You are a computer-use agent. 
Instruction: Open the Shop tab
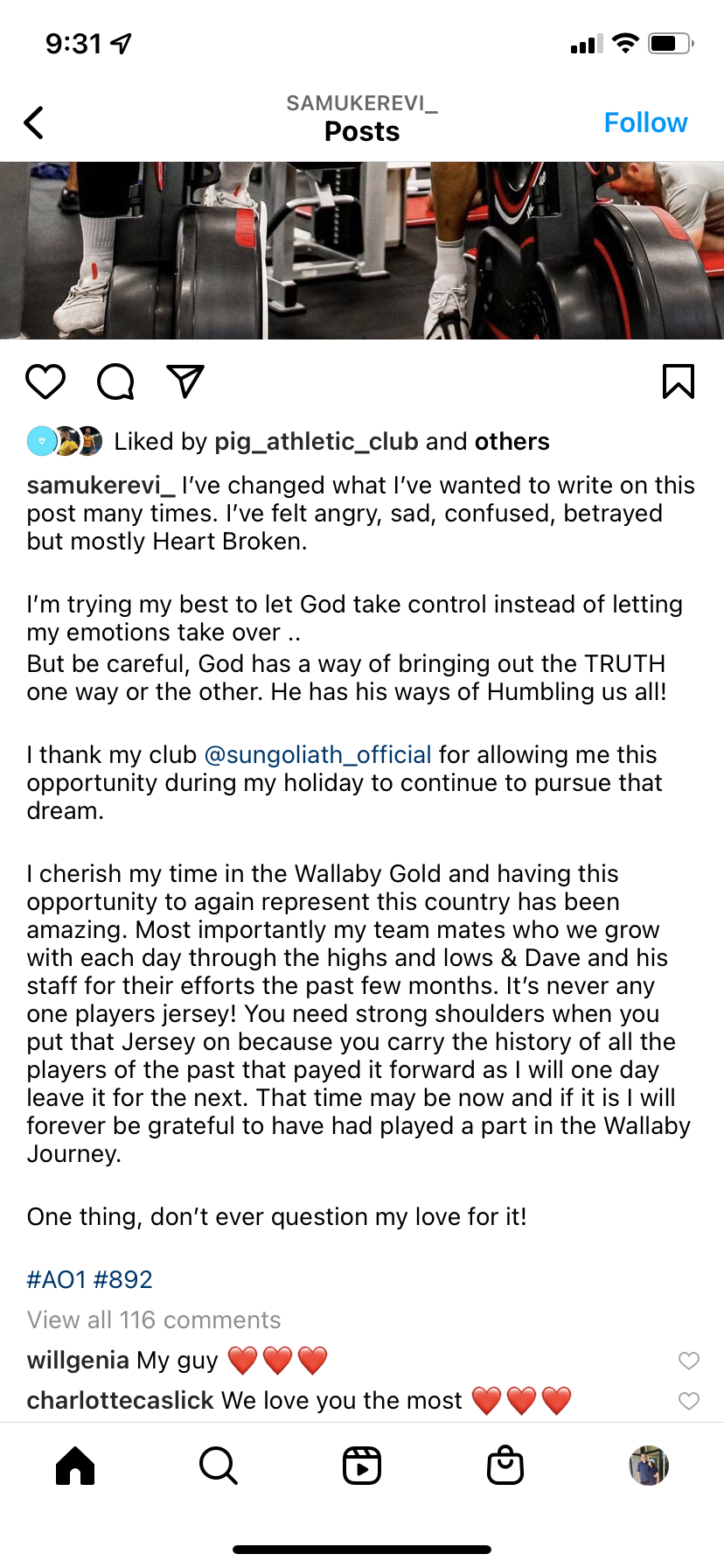505,1466
